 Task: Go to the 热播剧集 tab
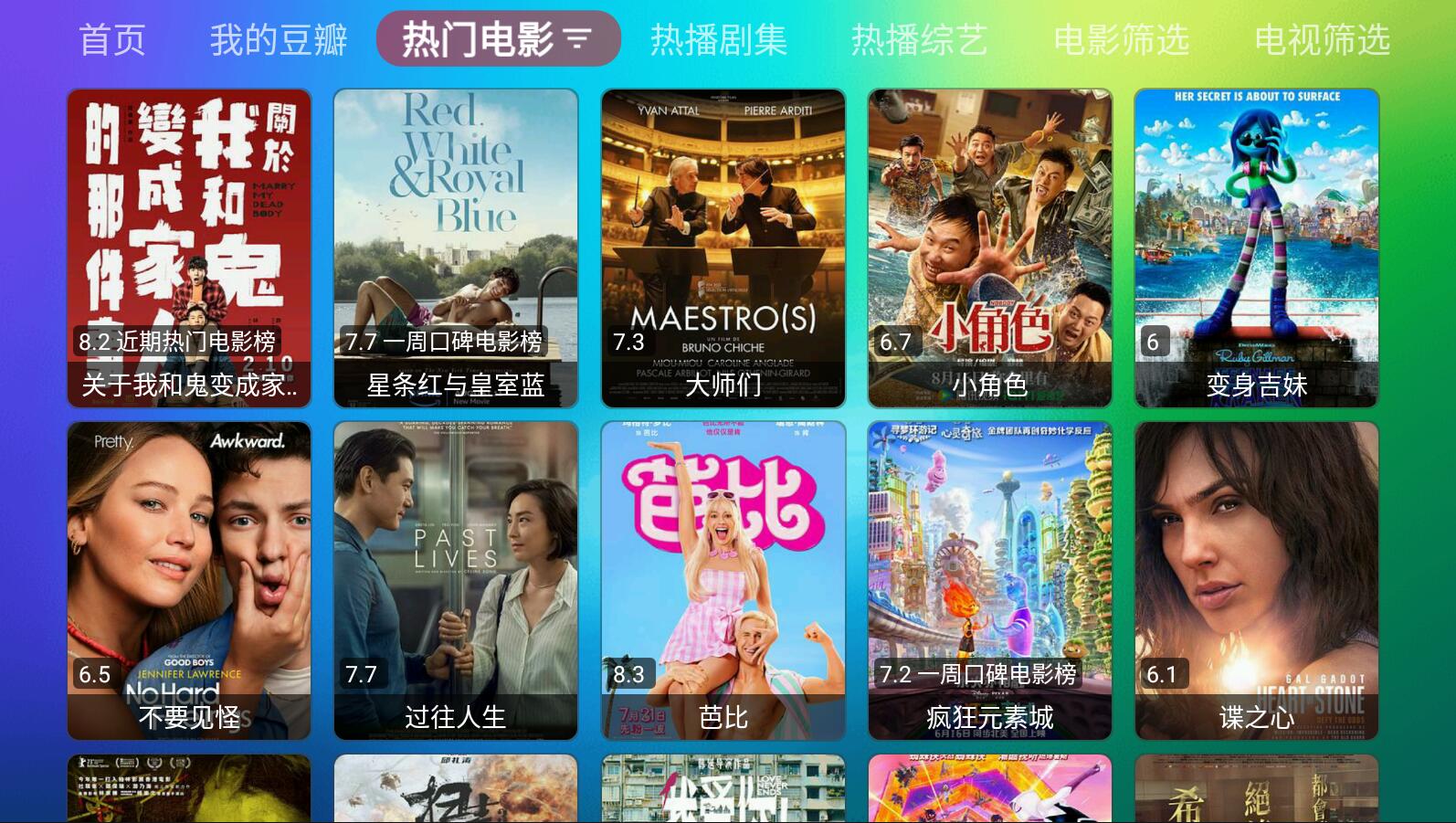click(x=719, y=39)
